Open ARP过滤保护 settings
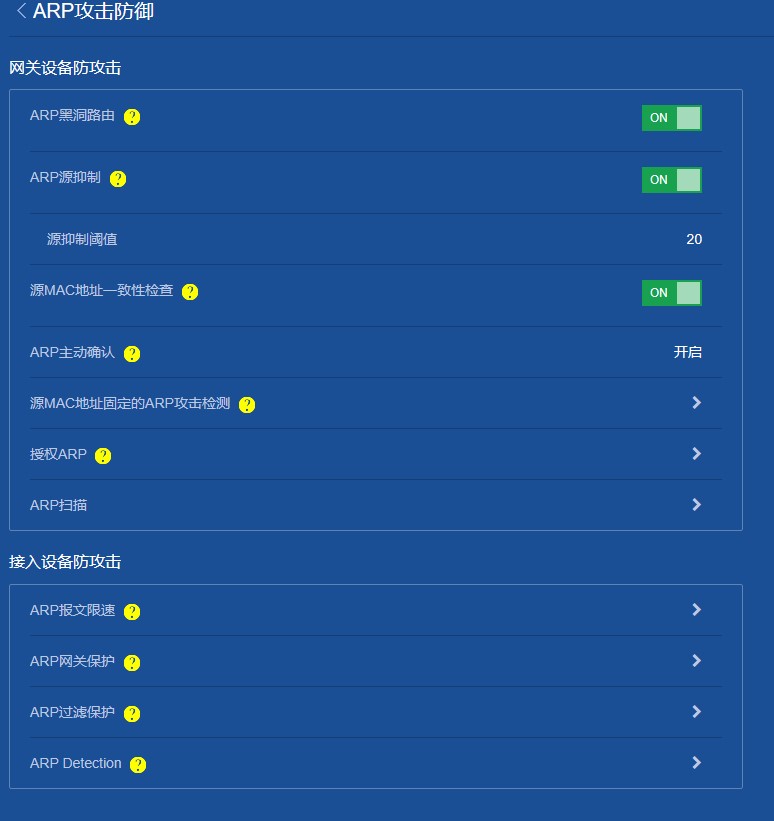This screenshot has height=821, width=774. point(696,712)
